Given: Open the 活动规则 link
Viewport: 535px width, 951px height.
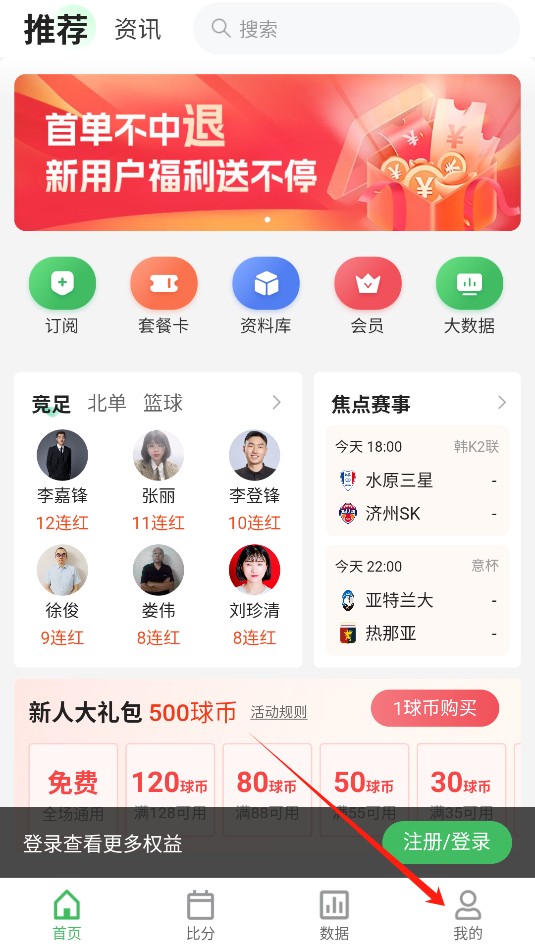Looking at the screenshot, I should tap(278, 711).
